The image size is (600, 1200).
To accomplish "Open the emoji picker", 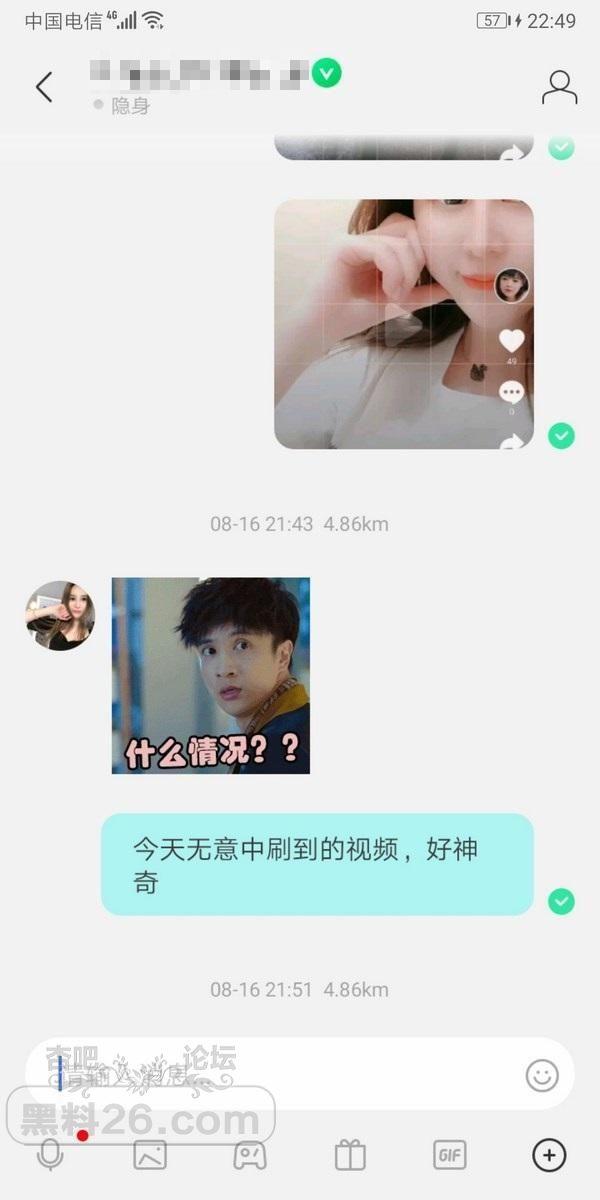I will click(541, 1075).
